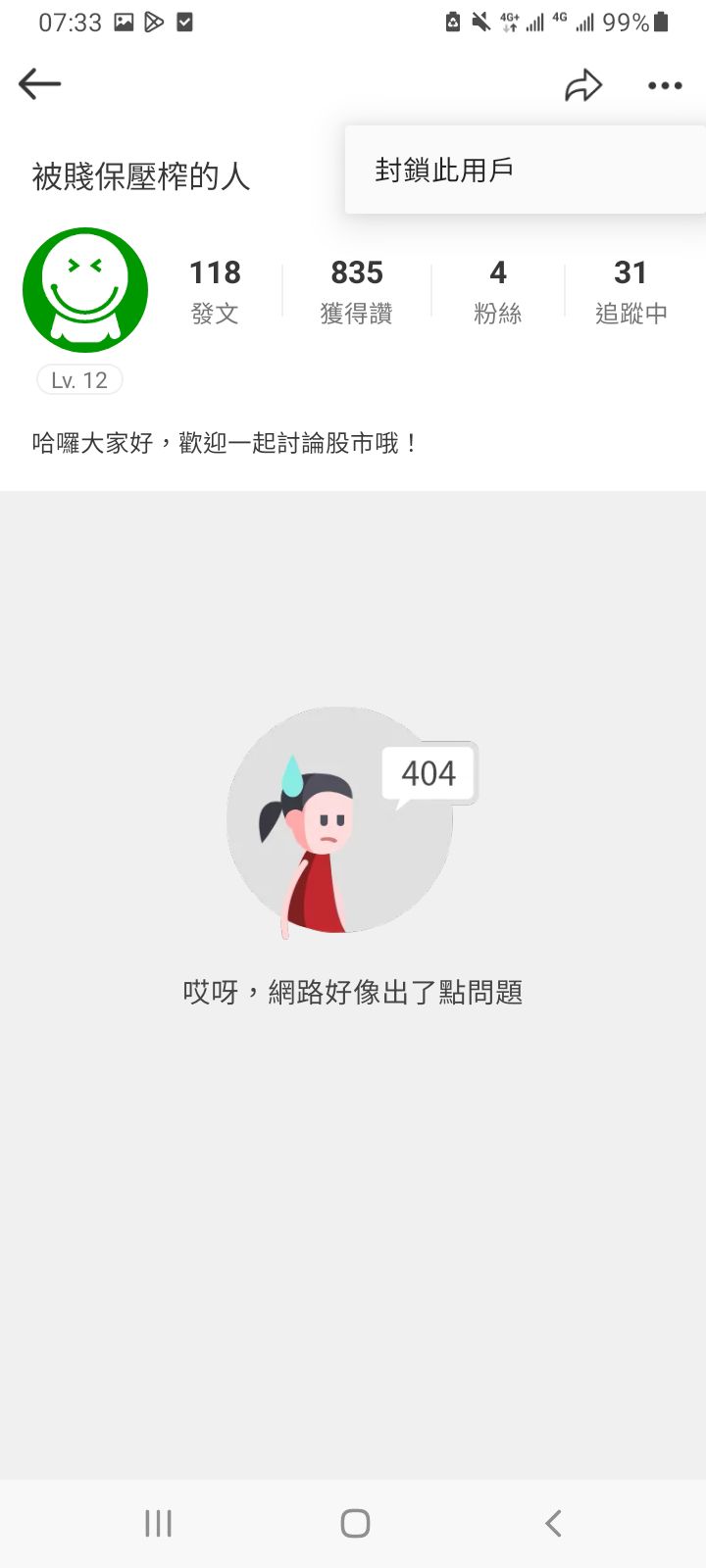
Task: Open the green smiley profile avatar
Action: coord(83,289)
